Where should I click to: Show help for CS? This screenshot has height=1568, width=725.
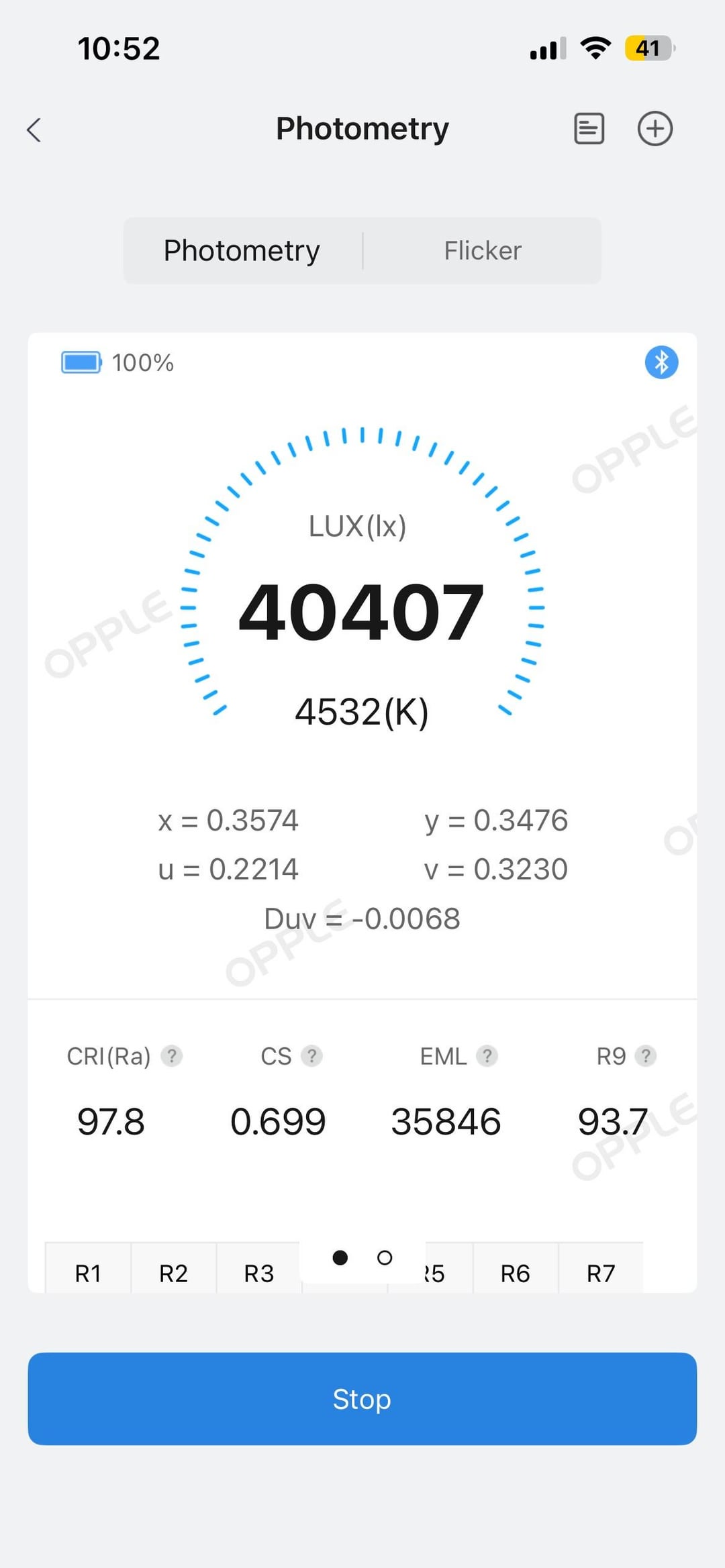[311, 1056]
